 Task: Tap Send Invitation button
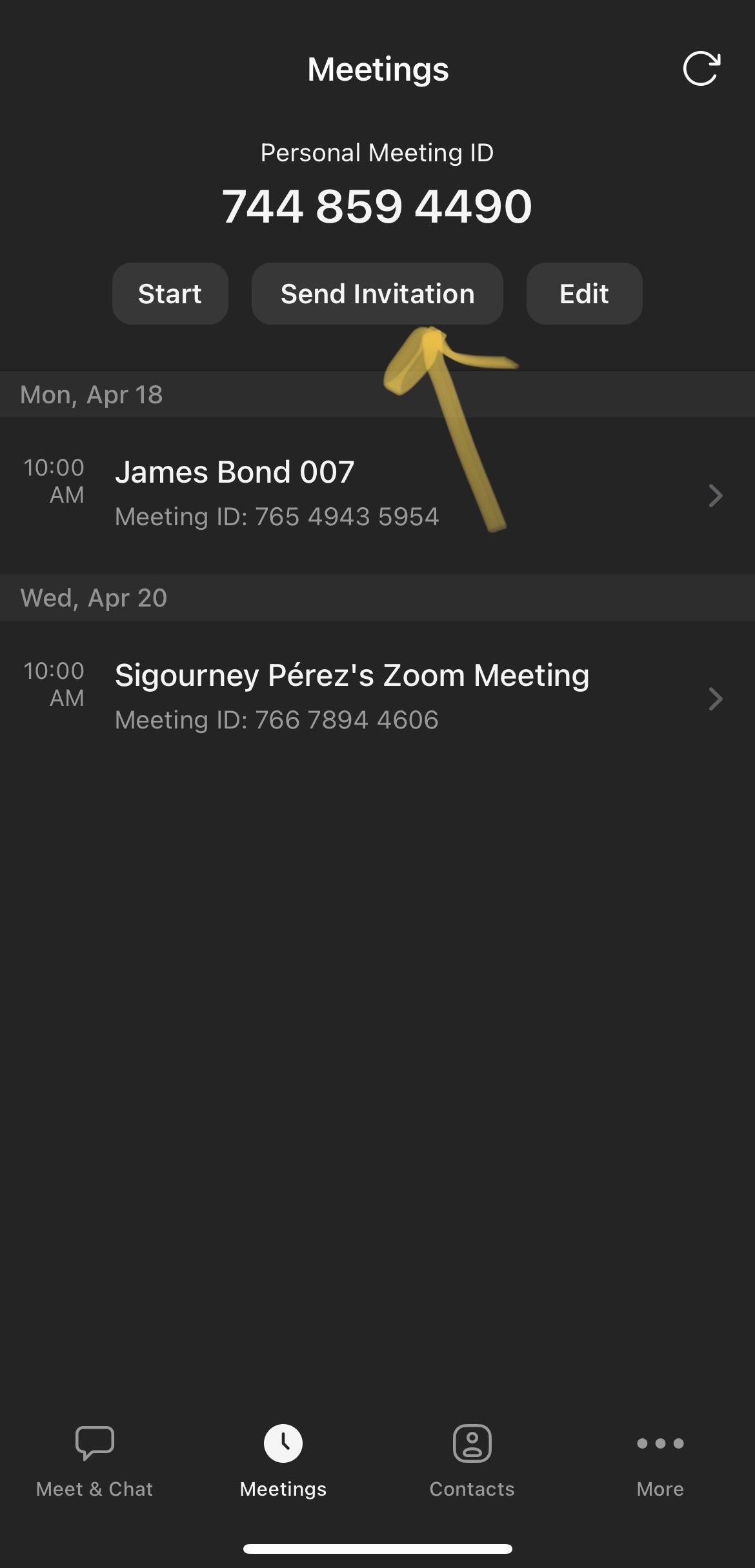377,294
